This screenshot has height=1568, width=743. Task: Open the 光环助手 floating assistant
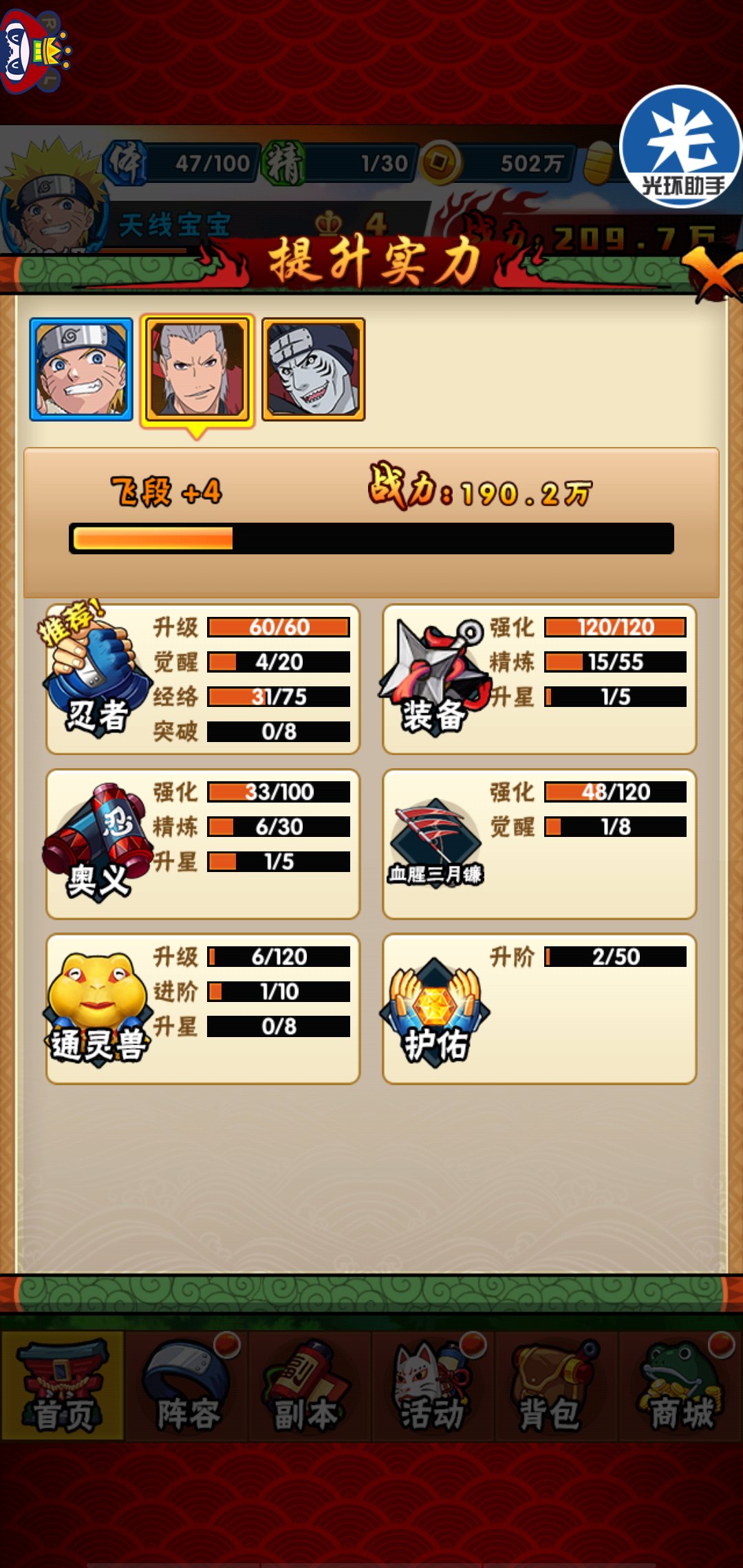pos(681,146)
